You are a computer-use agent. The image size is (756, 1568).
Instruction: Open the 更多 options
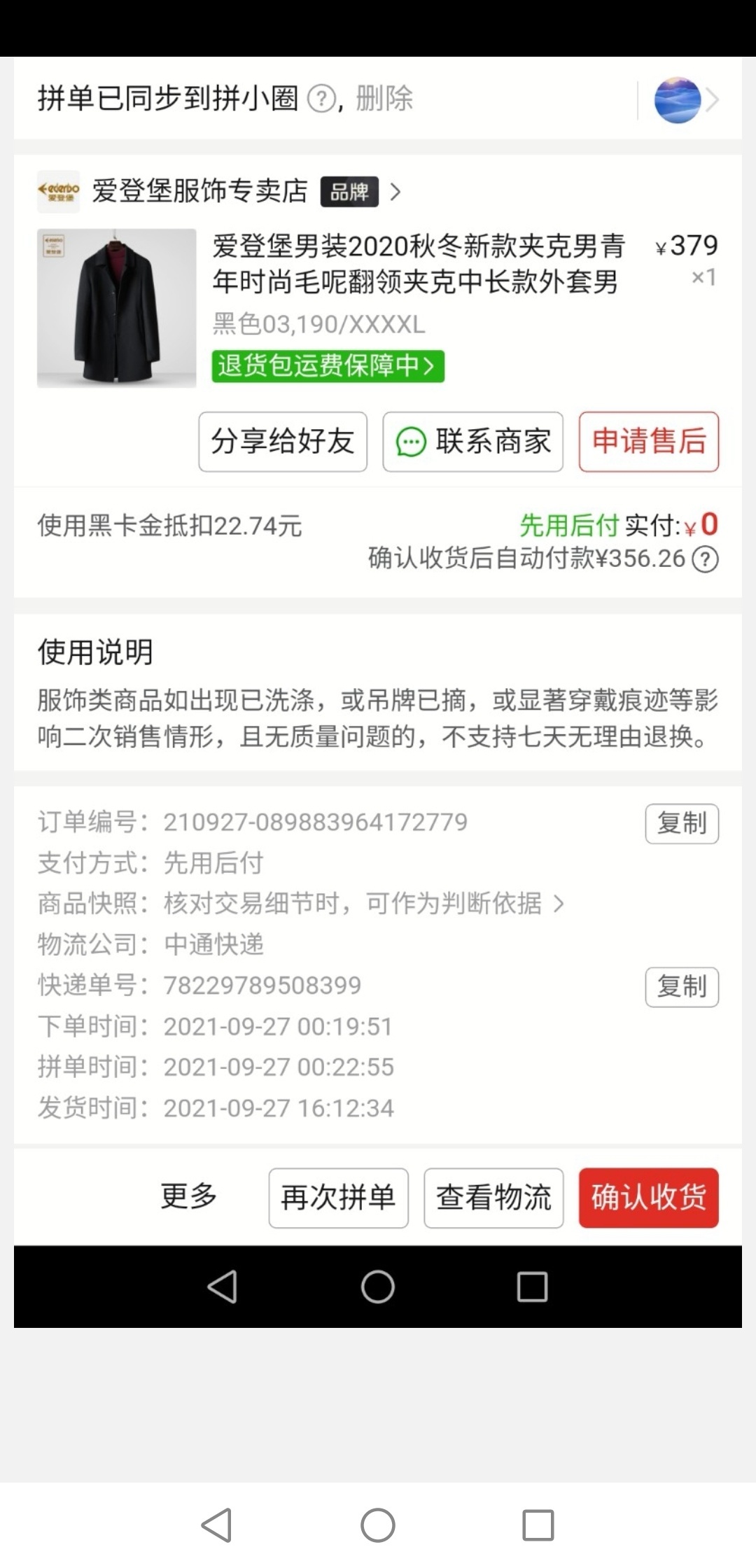tap(189, 1196)
